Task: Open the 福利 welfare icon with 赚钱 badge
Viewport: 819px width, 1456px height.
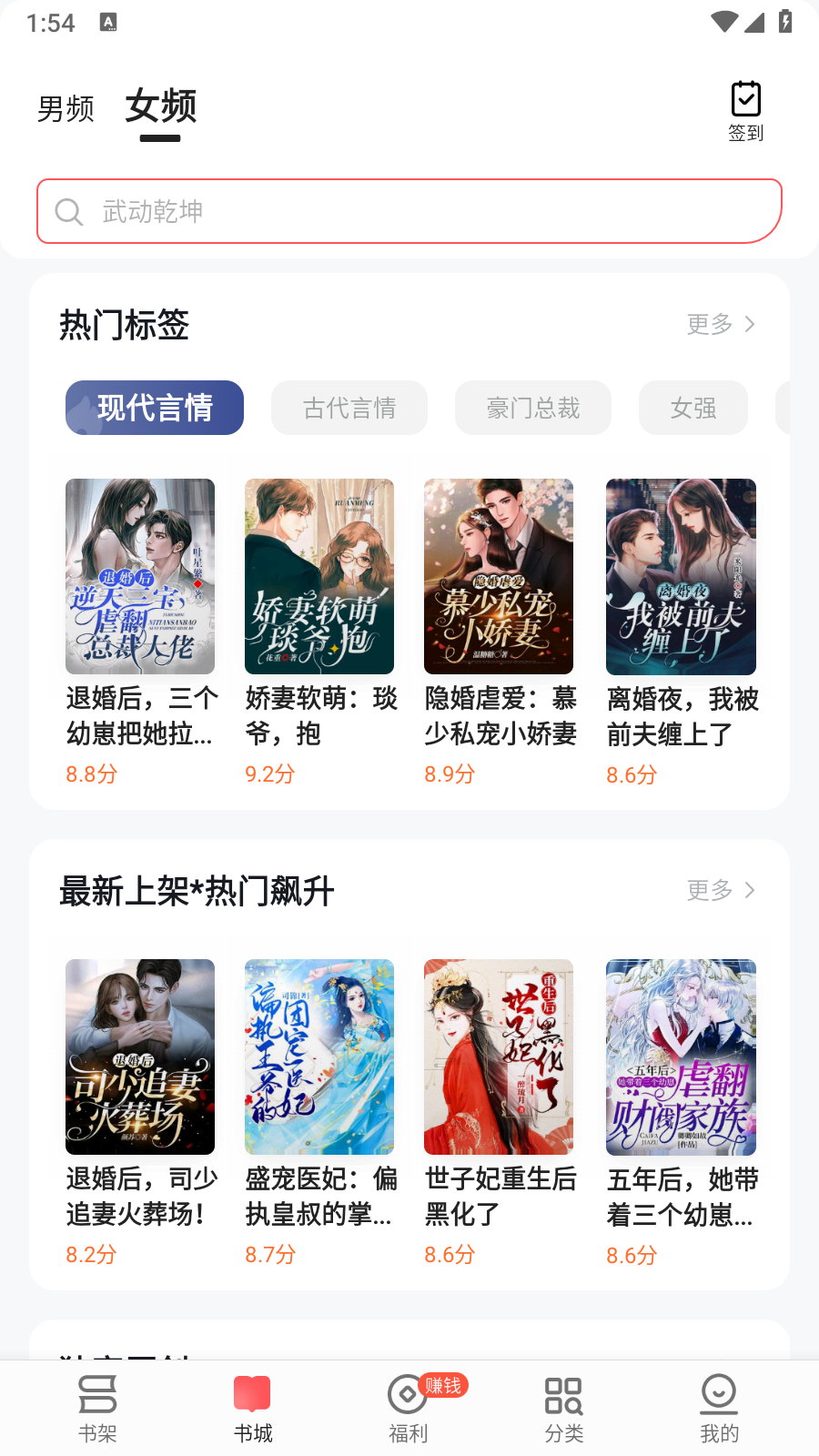Action: (x=408, y=1406)
